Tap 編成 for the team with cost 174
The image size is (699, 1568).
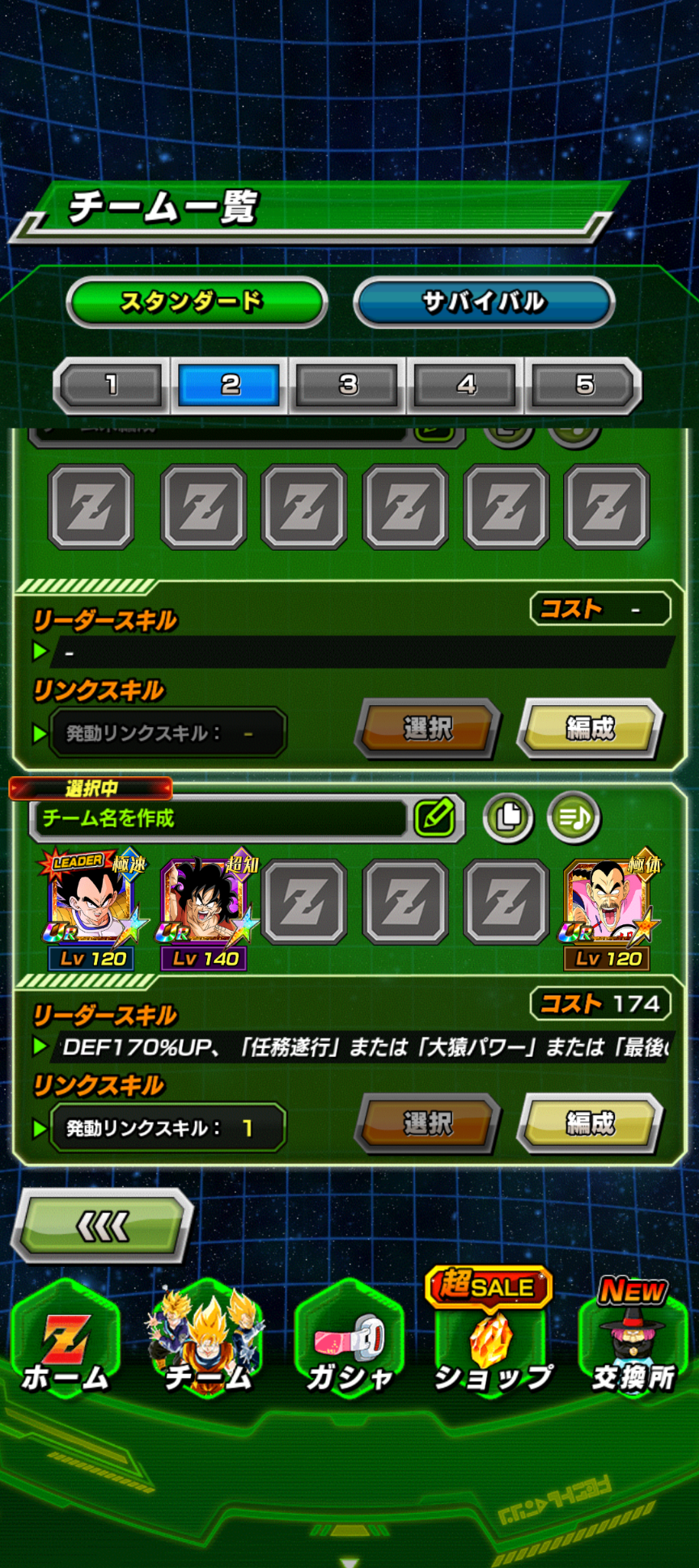pyautogui.click(x=591, y=1123)
